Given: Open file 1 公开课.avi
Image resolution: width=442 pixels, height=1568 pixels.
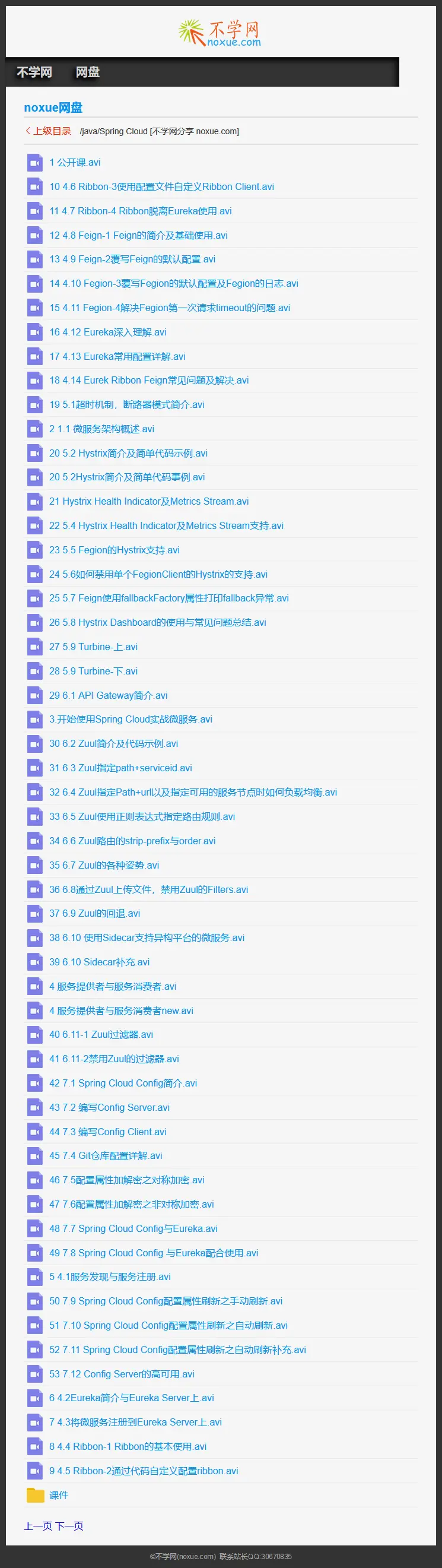Looking at the screenshot, I should (75, 163).
